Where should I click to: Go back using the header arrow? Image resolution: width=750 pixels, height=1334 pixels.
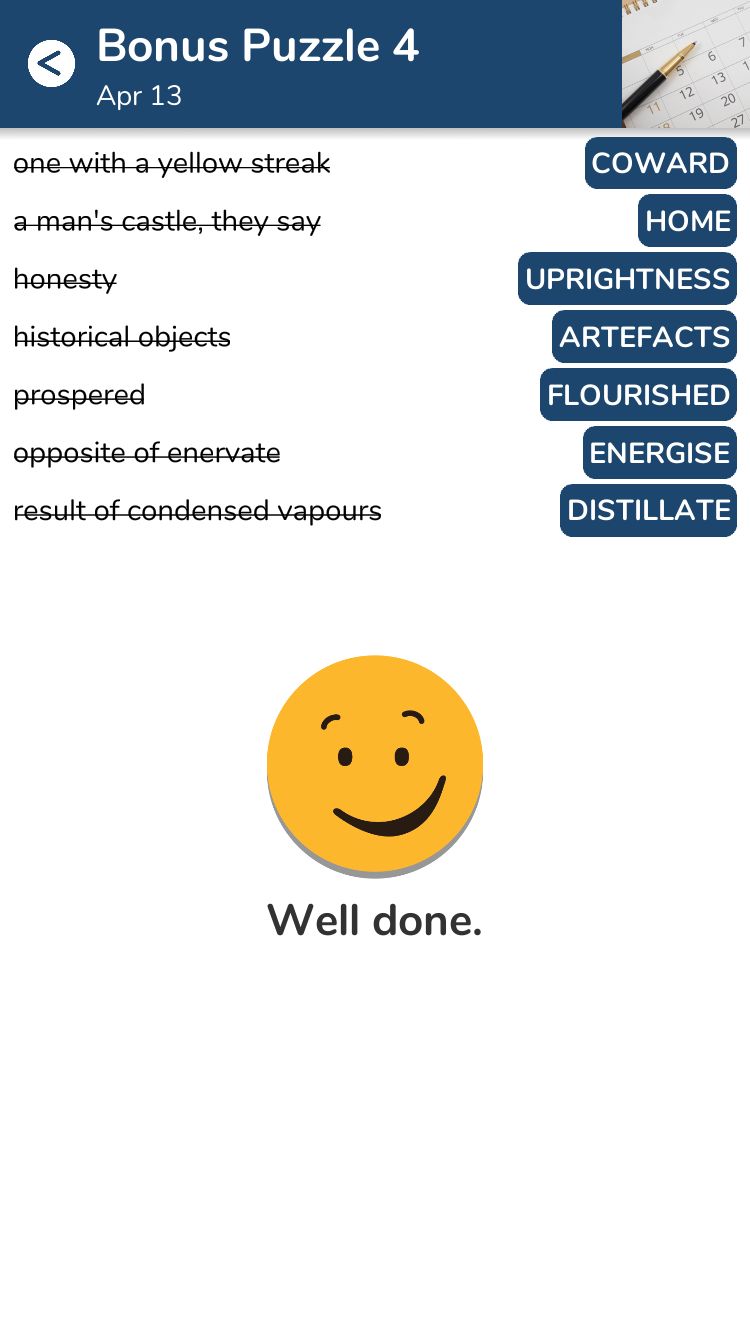51,64
